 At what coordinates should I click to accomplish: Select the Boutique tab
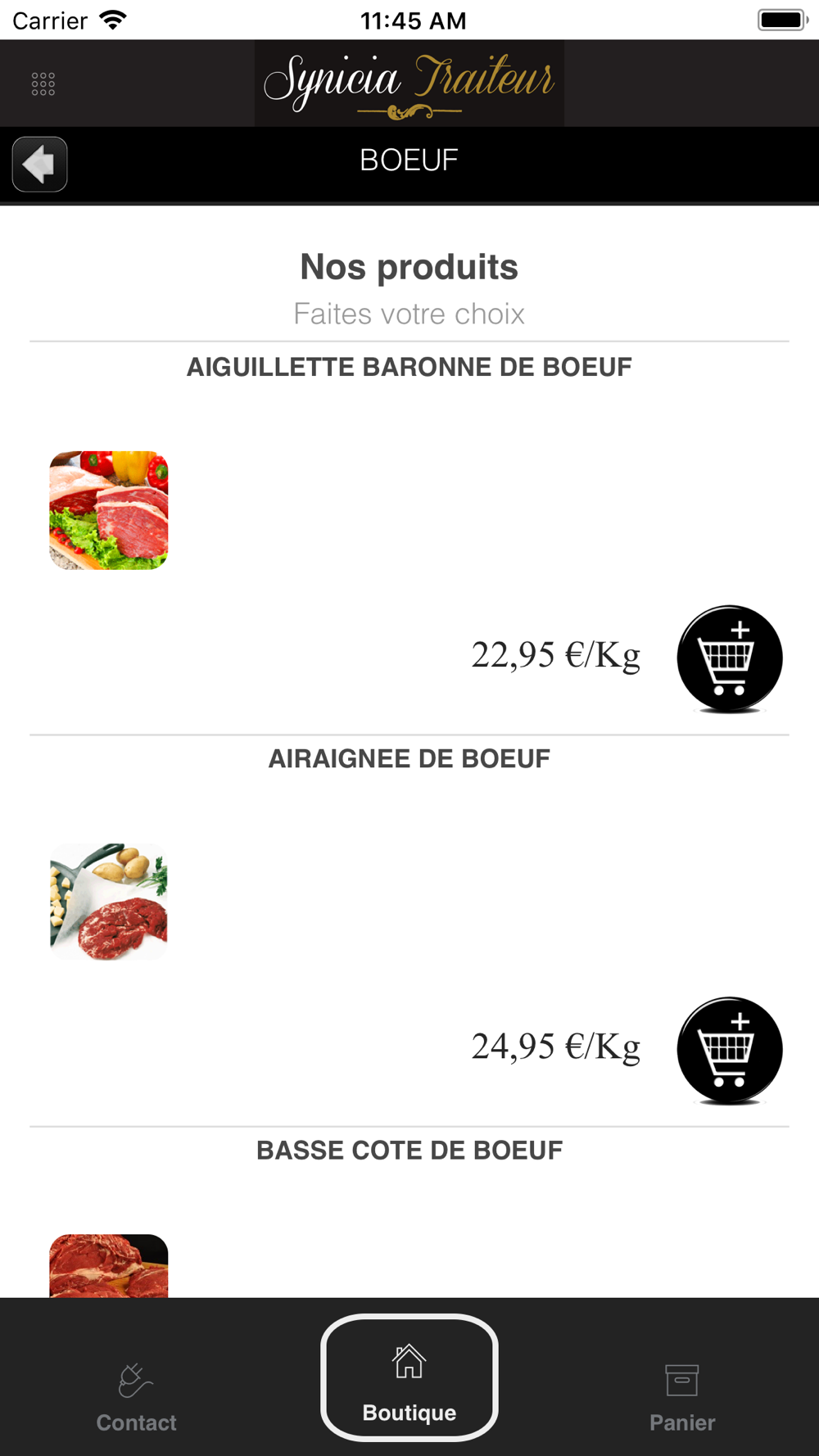[409, 1378]
